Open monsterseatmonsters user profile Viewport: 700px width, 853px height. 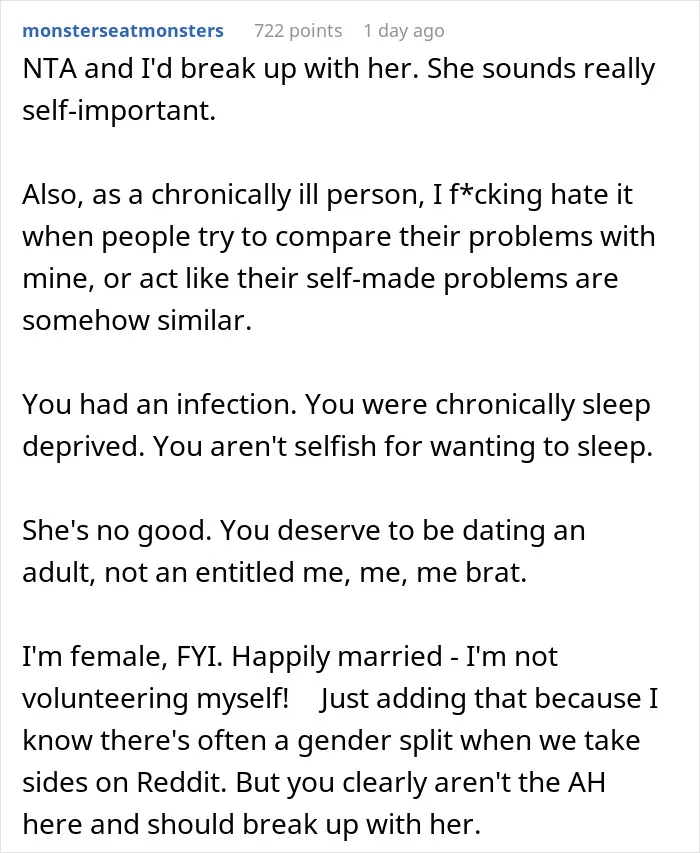tap(123, 31)
